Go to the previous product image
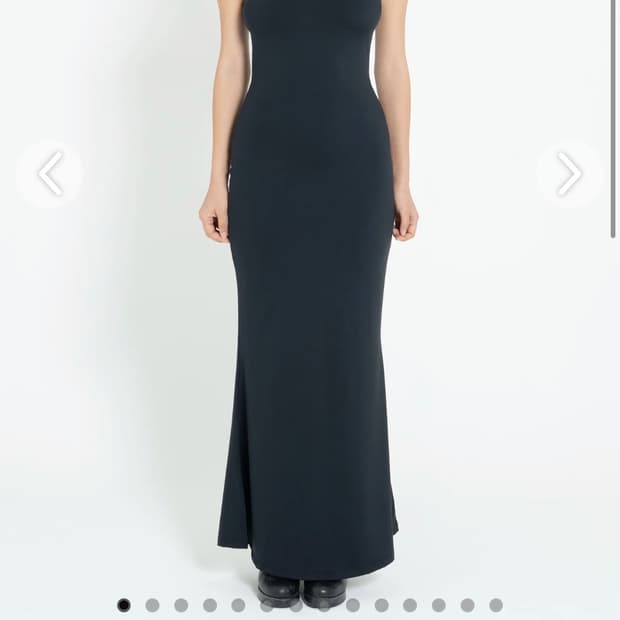This screenshot has width=620, height=620. pyautogui.click(x=50, y=174)
